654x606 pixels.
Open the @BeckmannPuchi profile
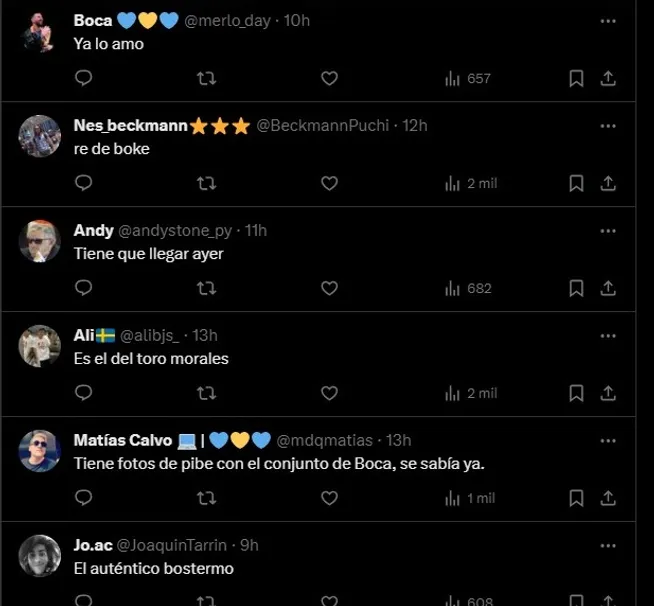pos(323,125)
